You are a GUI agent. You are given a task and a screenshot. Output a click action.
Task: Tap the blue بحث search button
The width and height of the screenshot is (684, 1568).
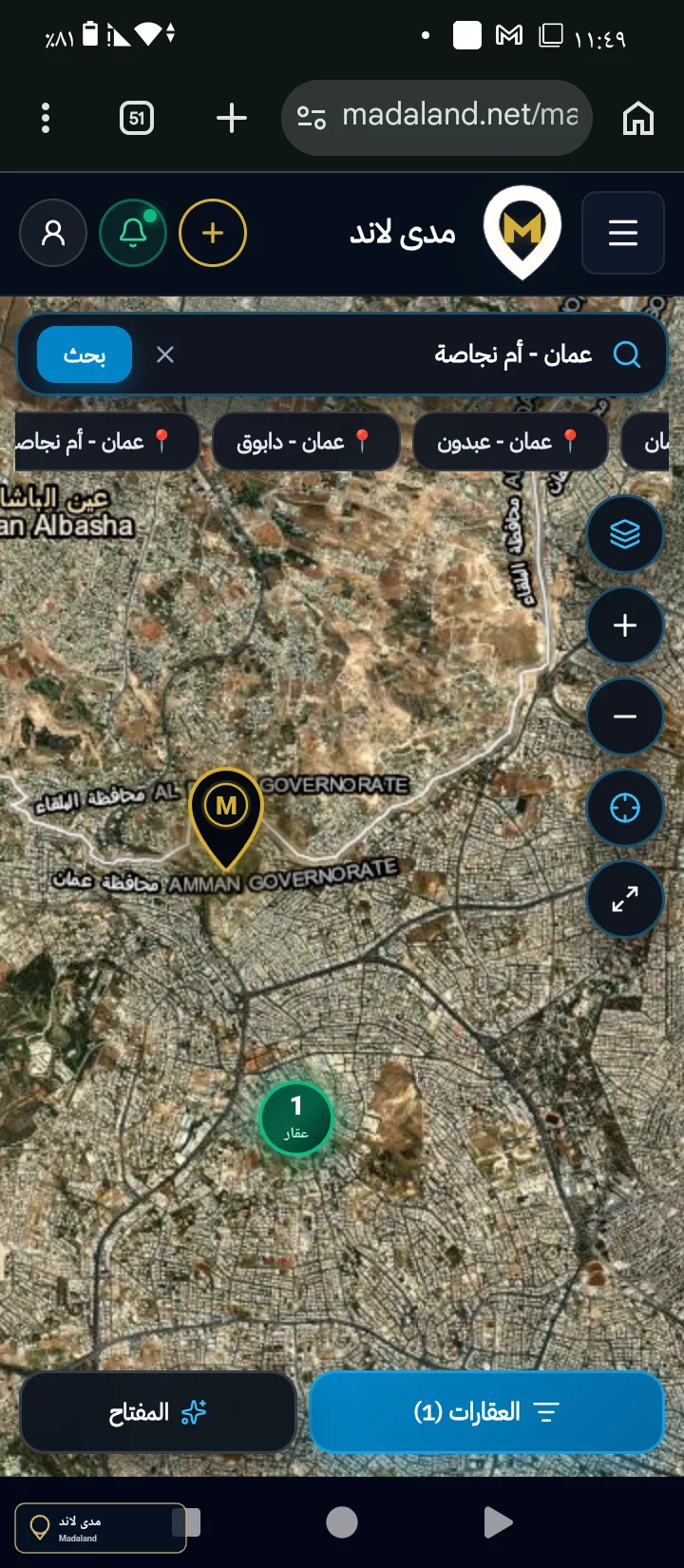point(85,354)
